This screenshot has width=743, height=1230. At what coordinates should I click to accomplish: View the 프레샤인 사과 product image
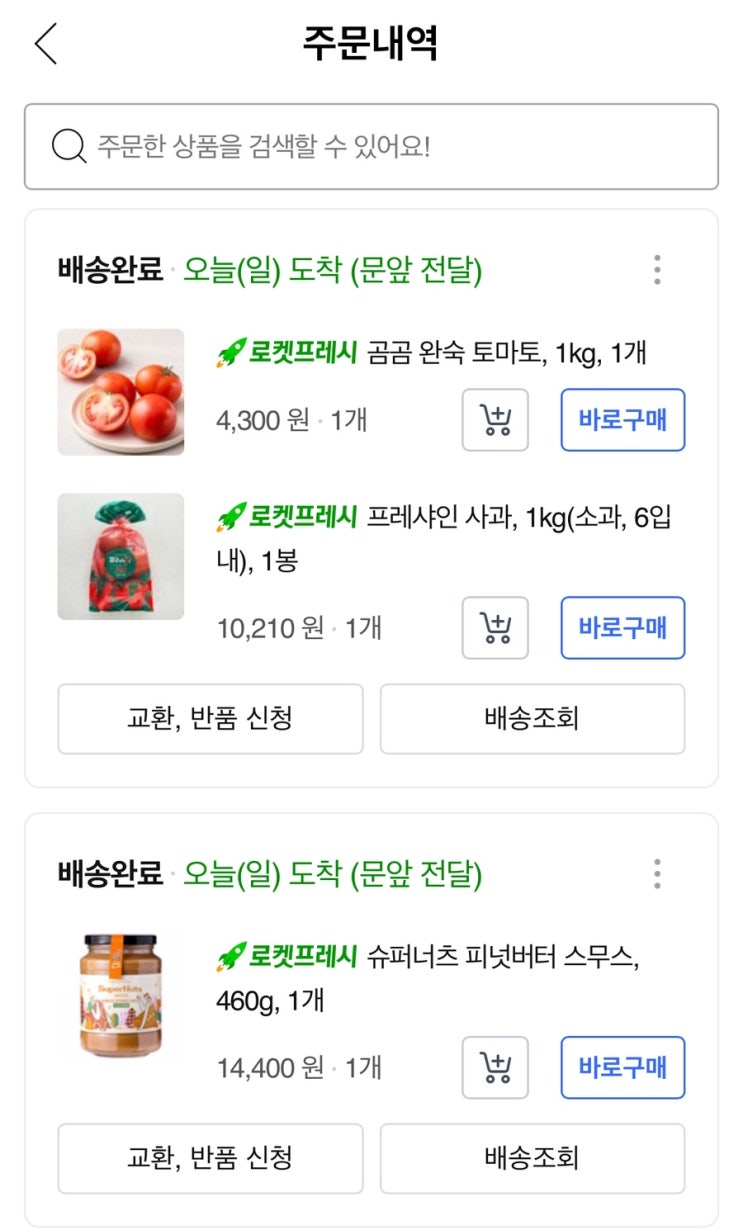121,556
